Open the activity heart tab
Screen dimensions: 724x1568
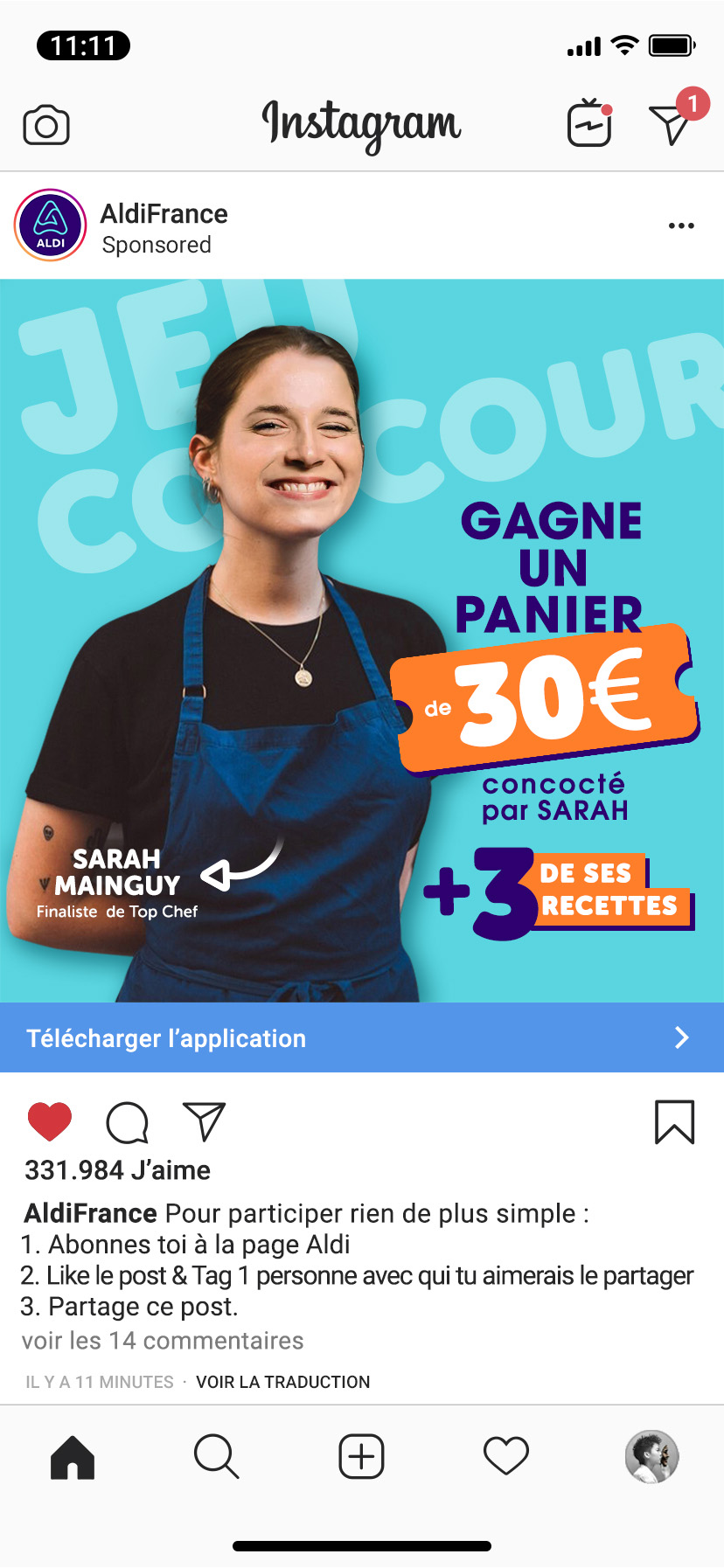tap(506, 1457)
